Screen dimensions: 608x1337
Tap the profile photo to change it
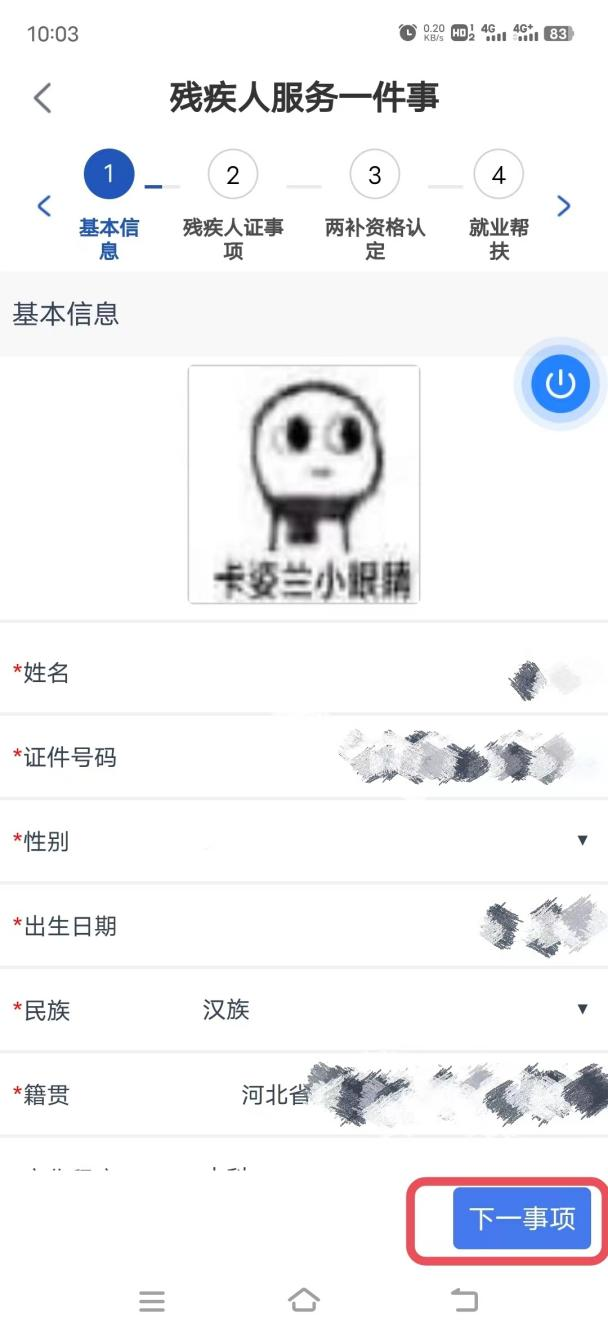click(x=304, y=485)
